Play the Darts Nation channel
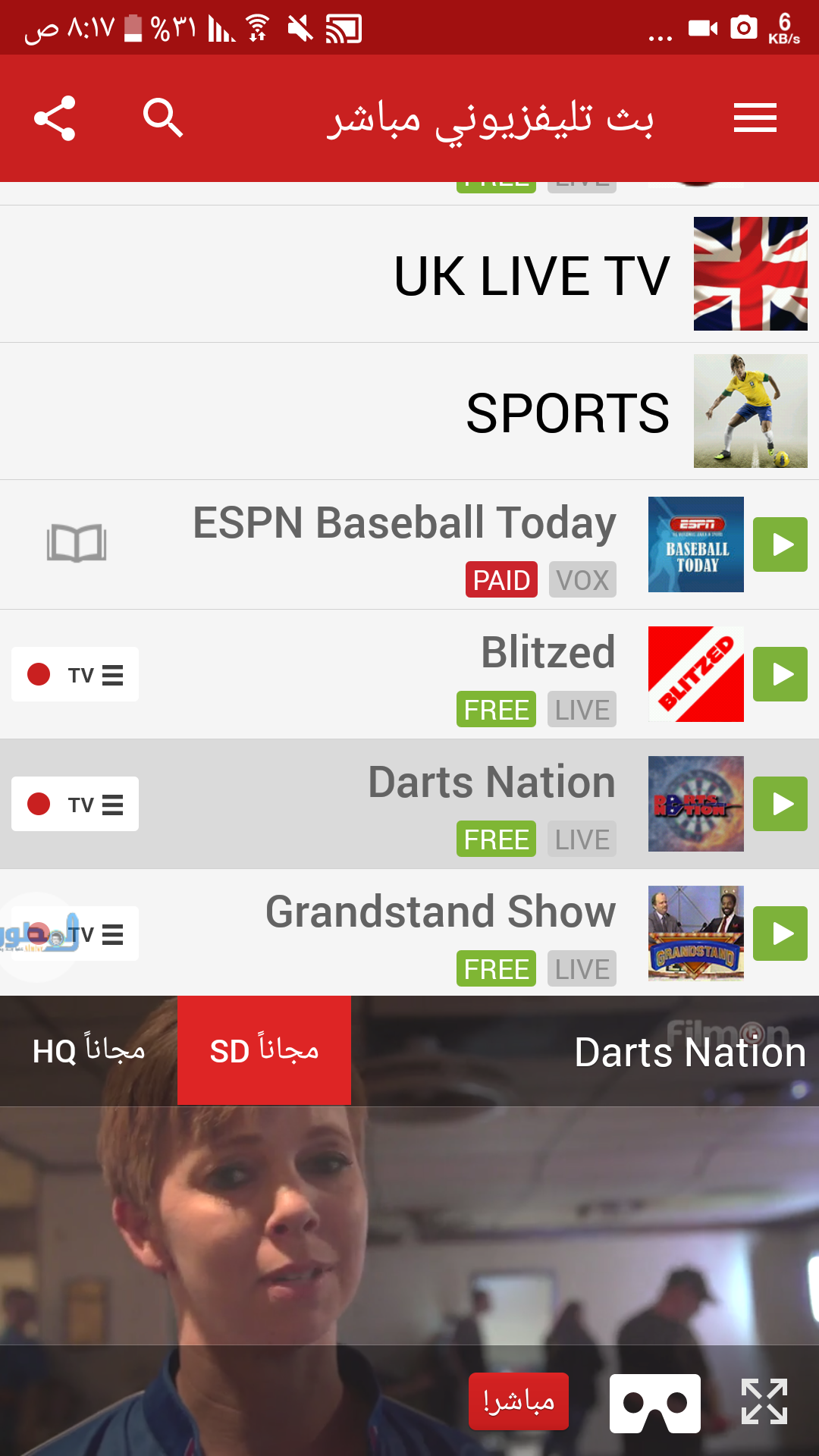Screen dimensions: 819x1456 780,804
